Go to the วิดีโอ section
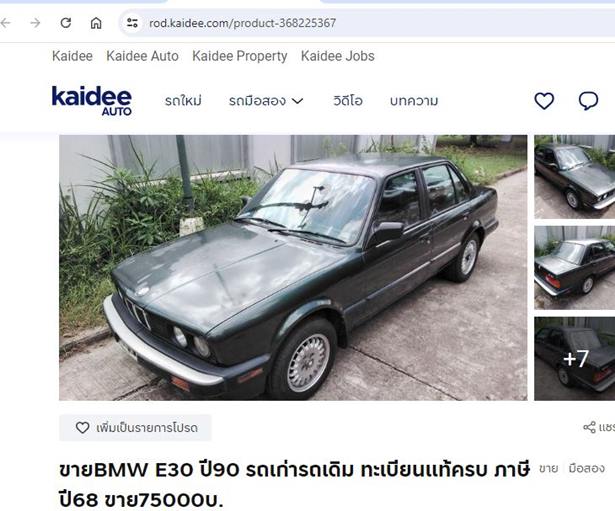Screen dimensions: 615x511 pyautogui.click(x=347, y=101)
